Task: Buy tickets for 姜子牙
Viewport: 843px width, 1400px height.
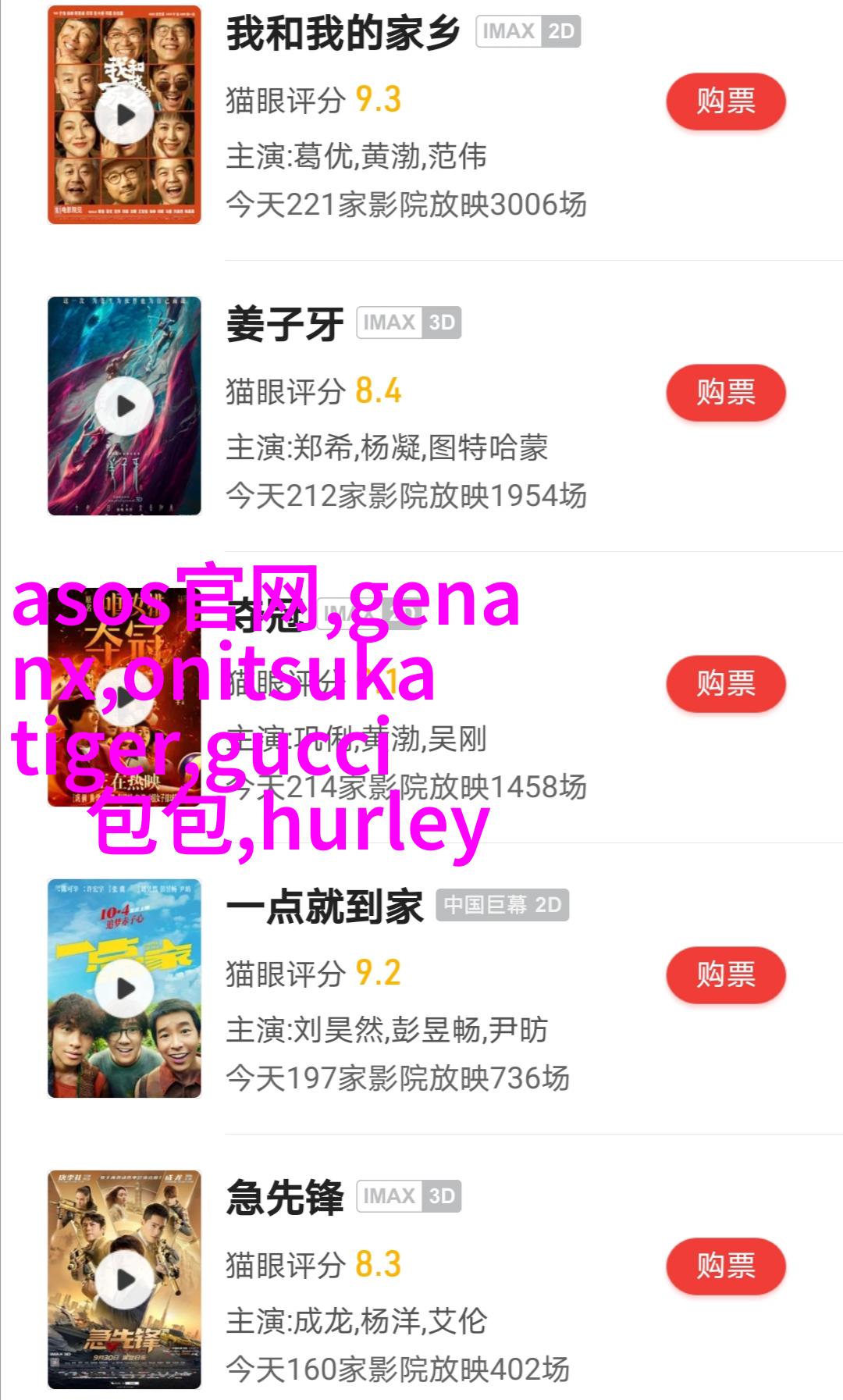Action: (725, 392)
